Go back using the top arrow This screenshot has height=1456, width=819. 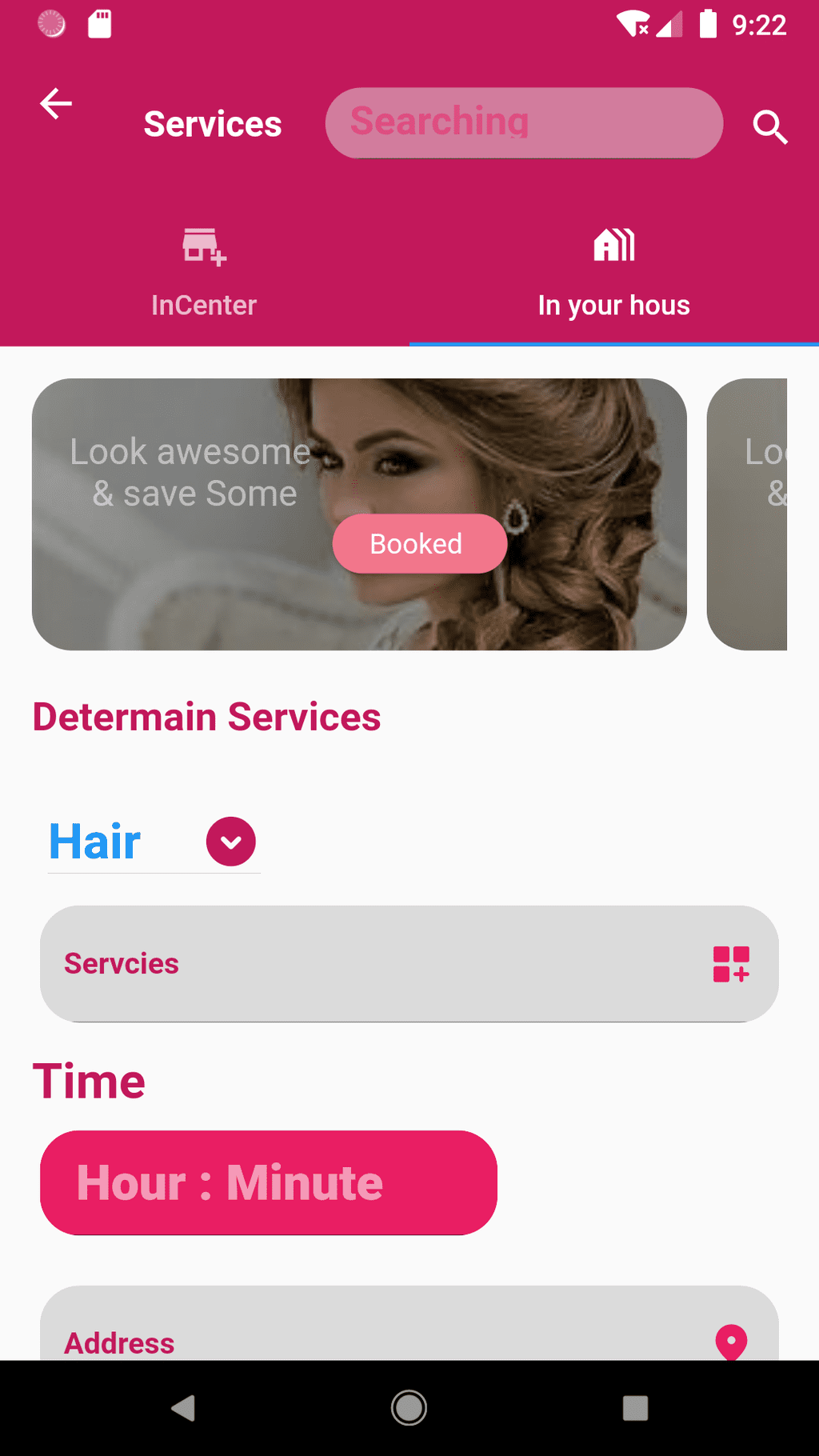point(56,104)
